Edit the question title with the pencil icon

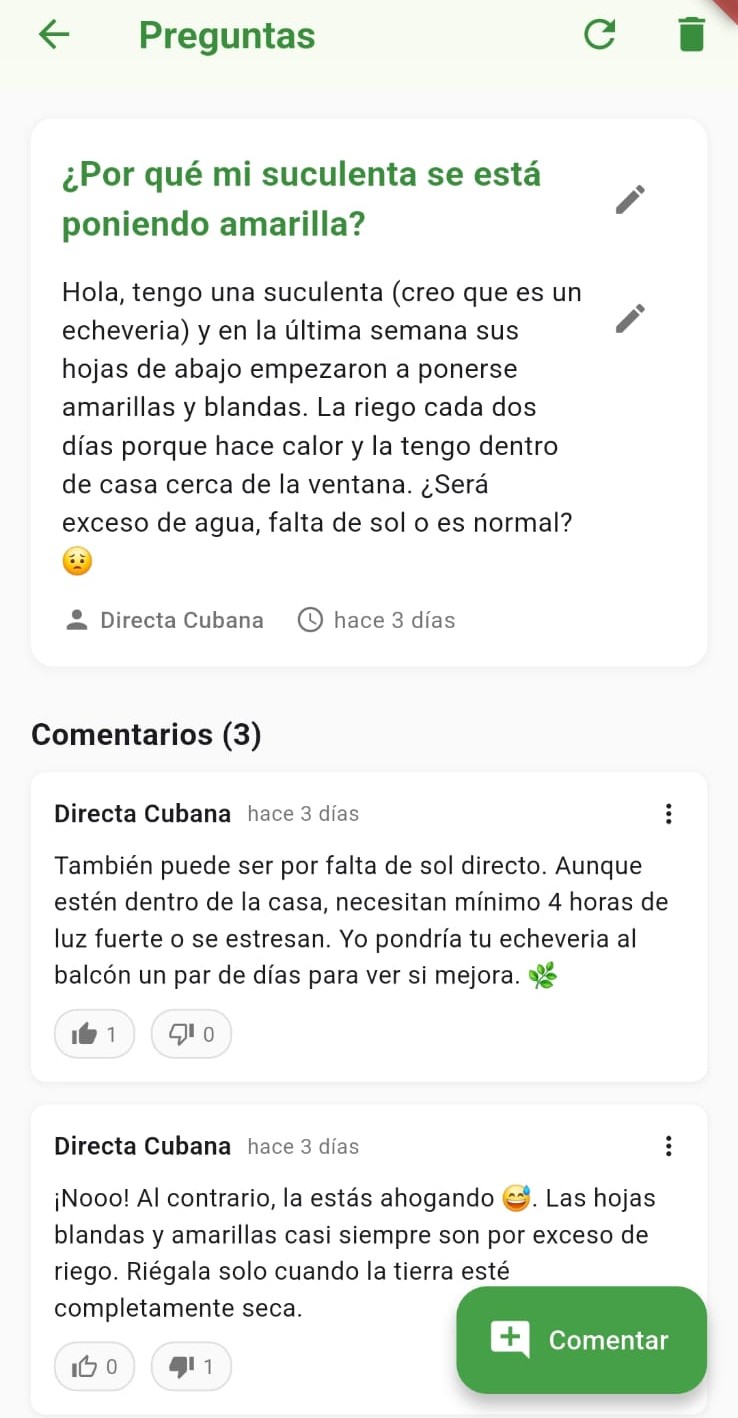(630, 199)
